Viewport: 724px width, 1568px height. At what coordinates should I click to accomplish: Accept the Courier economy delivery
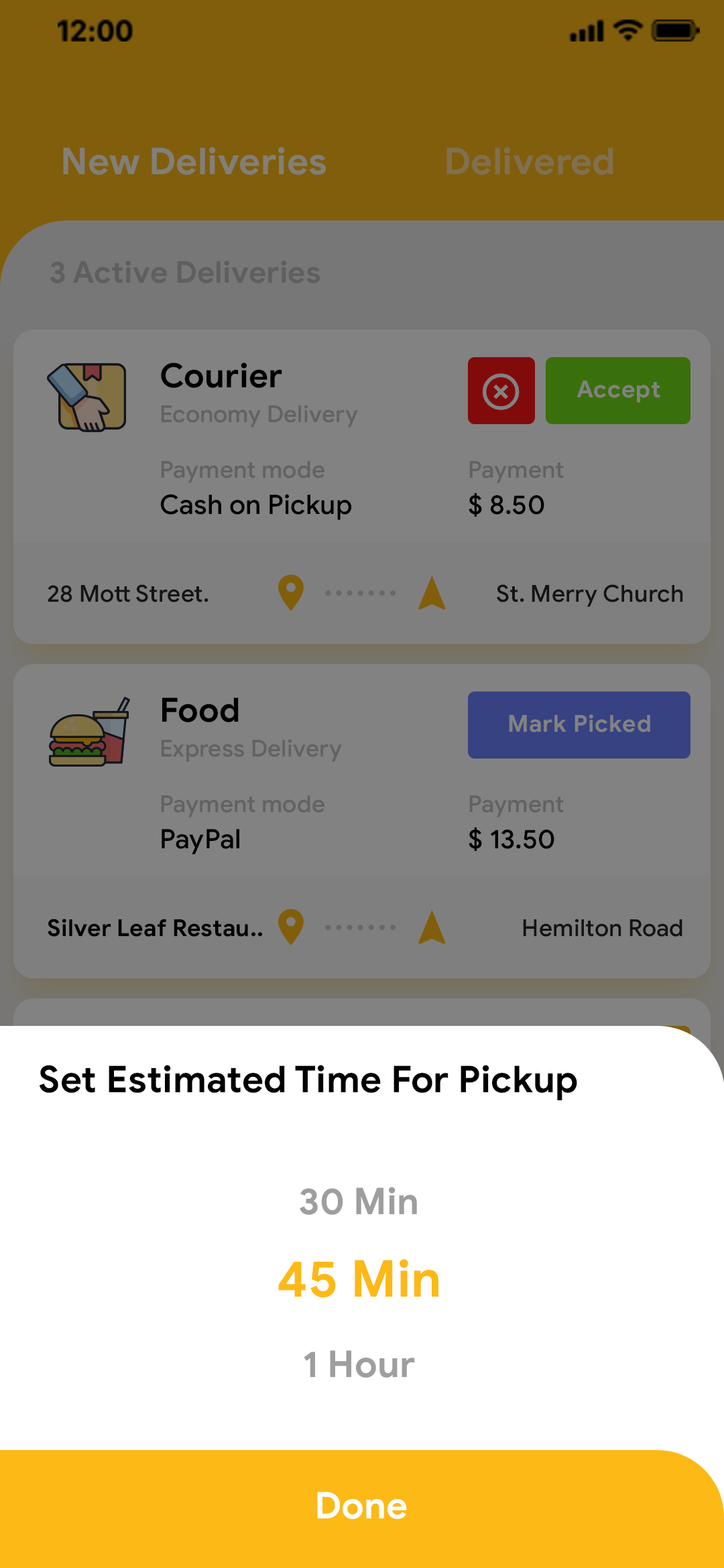[617, 391]
